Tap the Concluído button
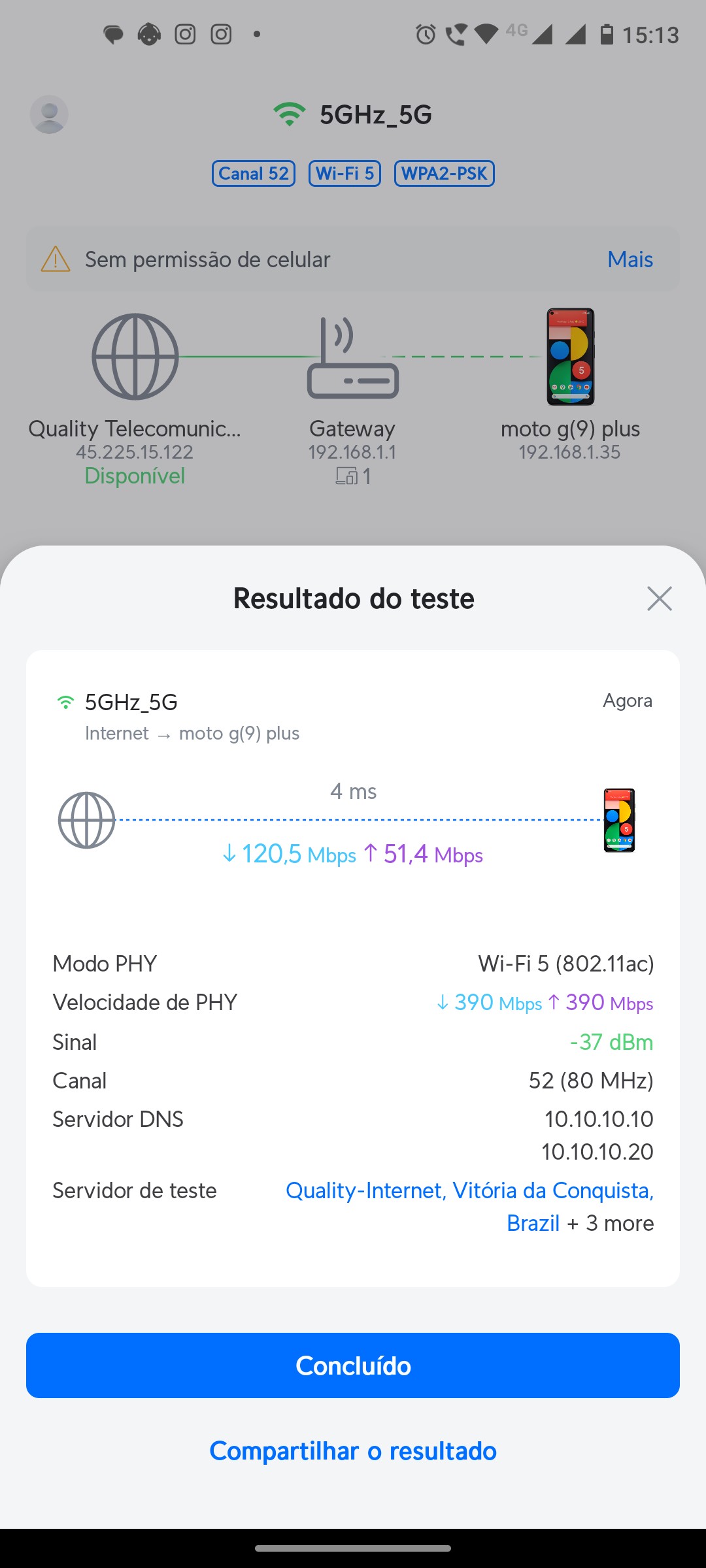Image resolution: width=706 pixels, height=1568 pixels. (x=353, y=1365)
